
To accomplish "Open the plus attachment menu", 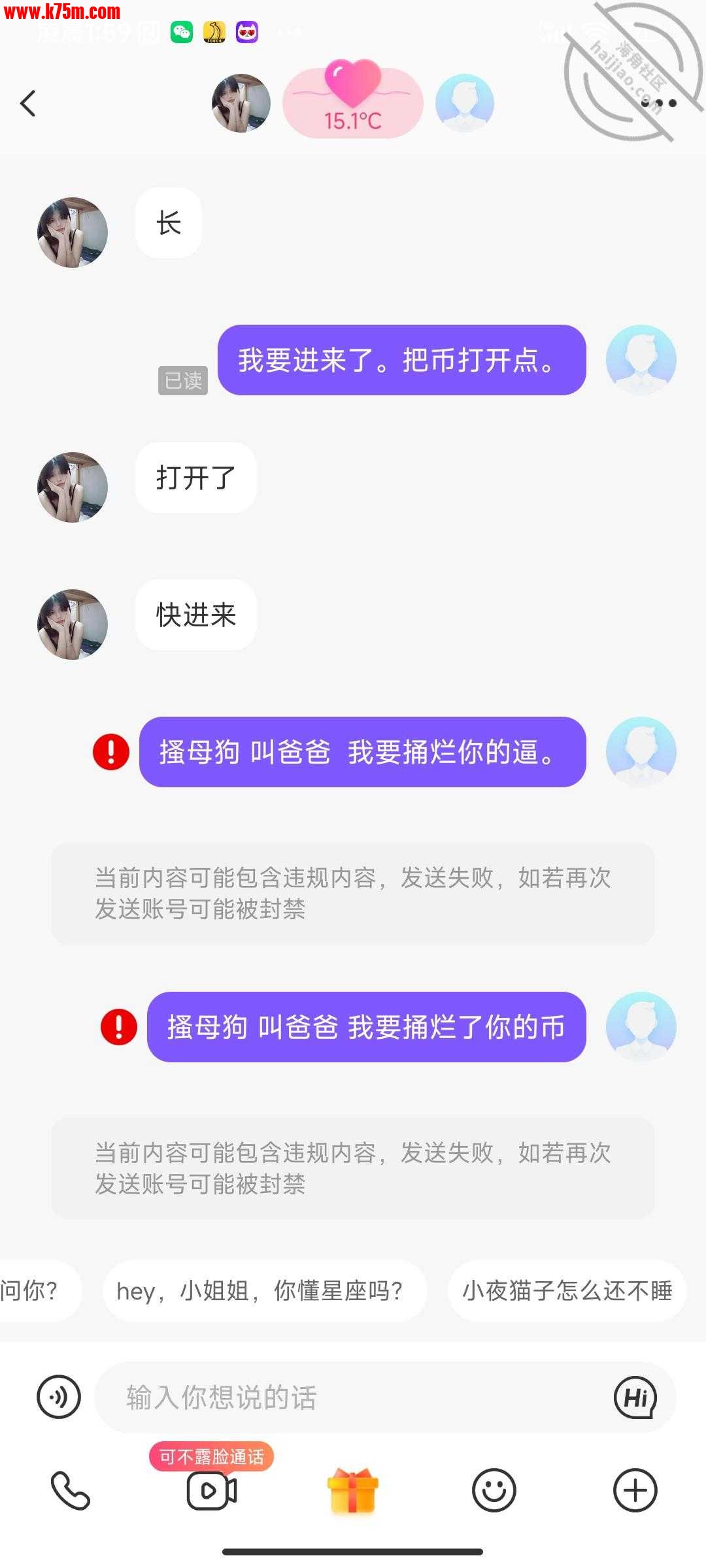I will coord(635,1490).
